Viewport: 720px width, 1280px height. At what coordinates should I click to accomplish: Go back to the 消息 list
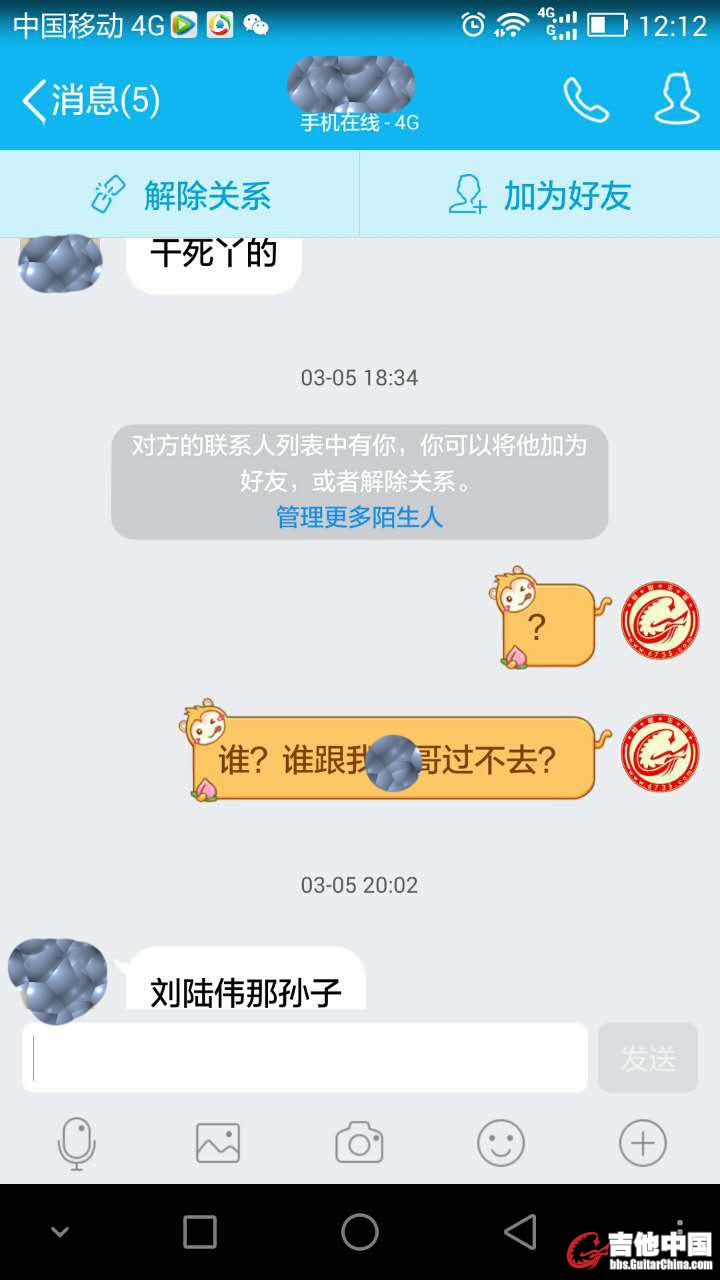pos(90,100)
